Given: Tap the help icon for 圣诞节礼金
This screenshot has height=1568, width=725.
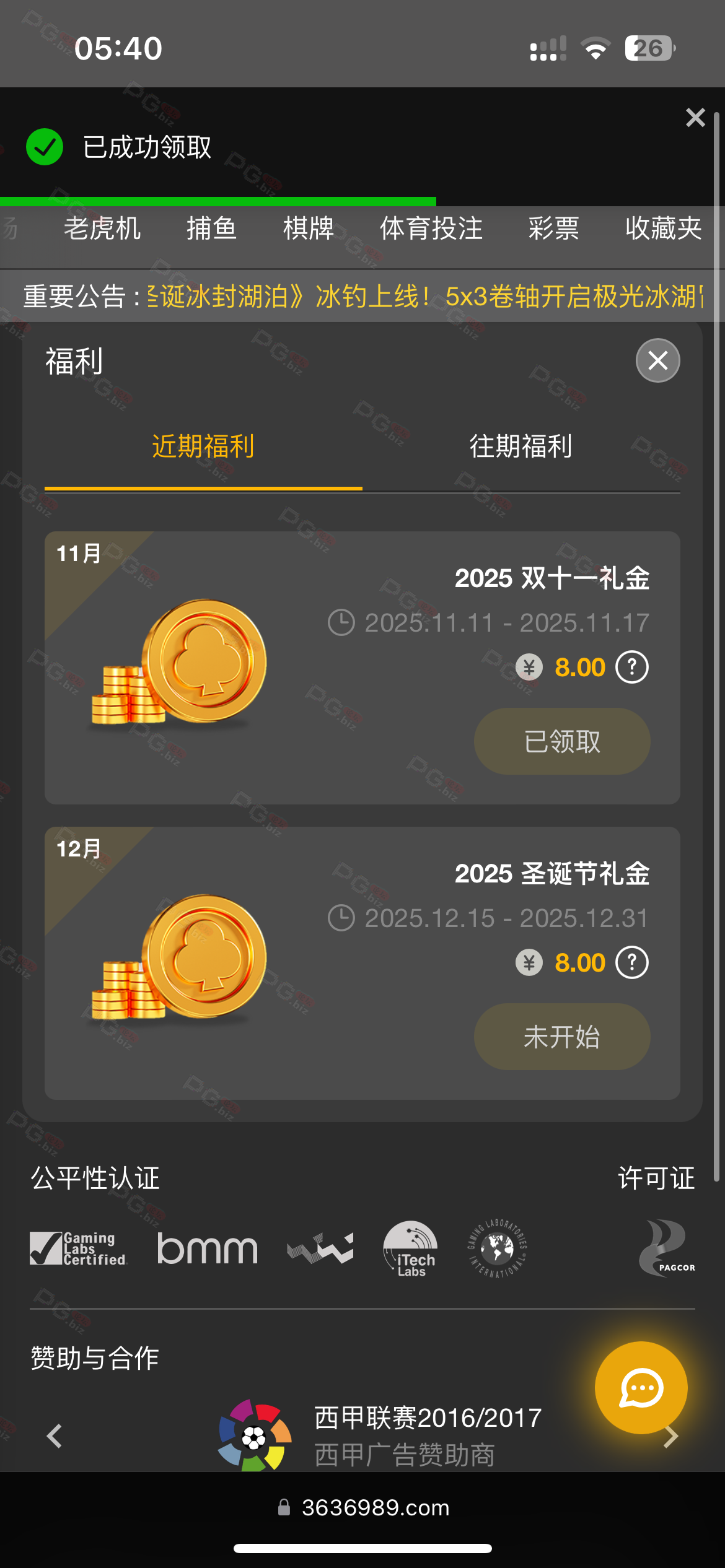Looking at the screenshot, I should tap(632, 963).
